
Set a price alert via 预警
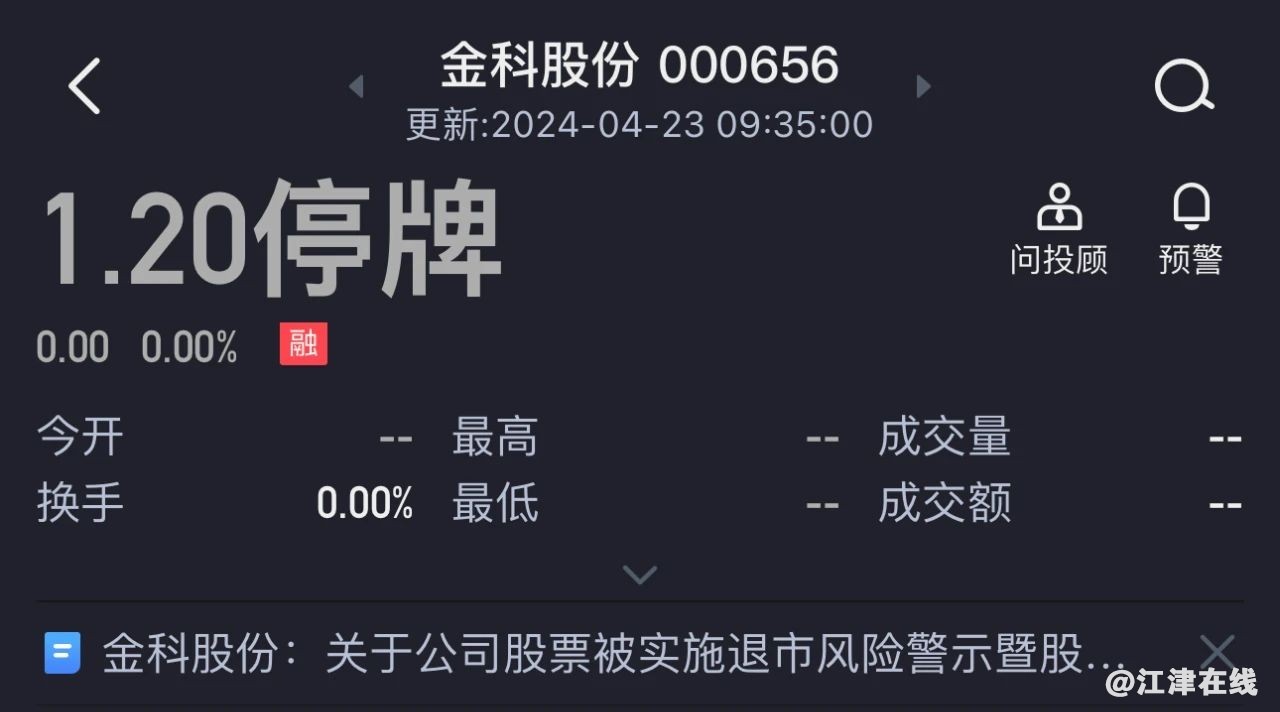click(1190, 229)
